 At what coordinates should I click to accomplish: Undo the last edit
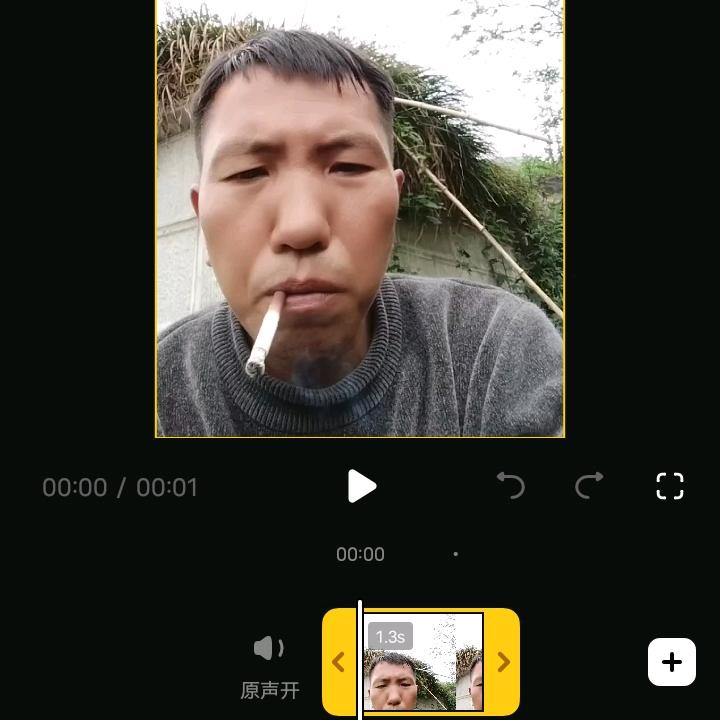[x=511, y=485]
